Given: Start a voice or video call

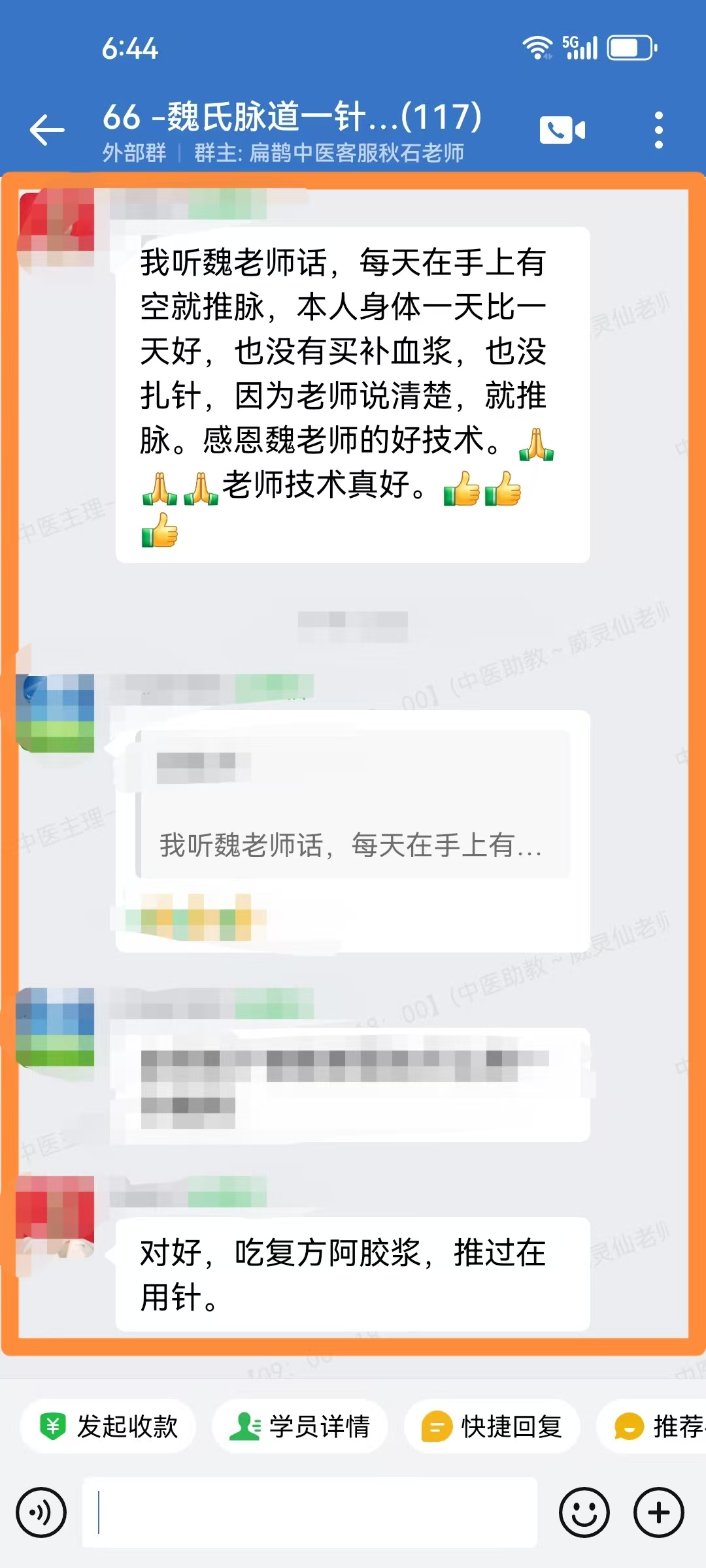Looking at the screenshot, I should (562, 130).
